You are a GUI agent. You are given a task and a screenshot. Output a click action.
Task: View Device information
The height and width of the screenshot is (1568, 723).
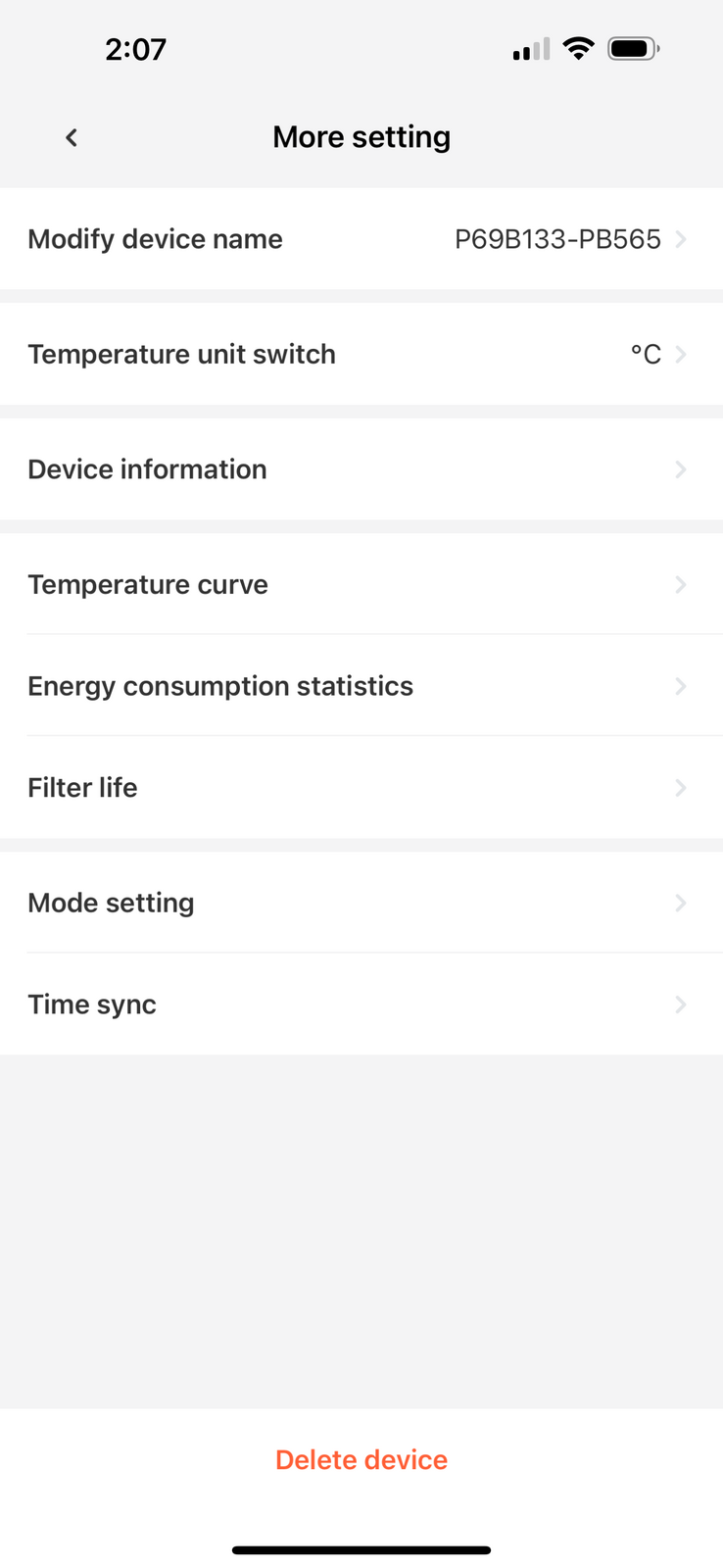tap(361, 469)
